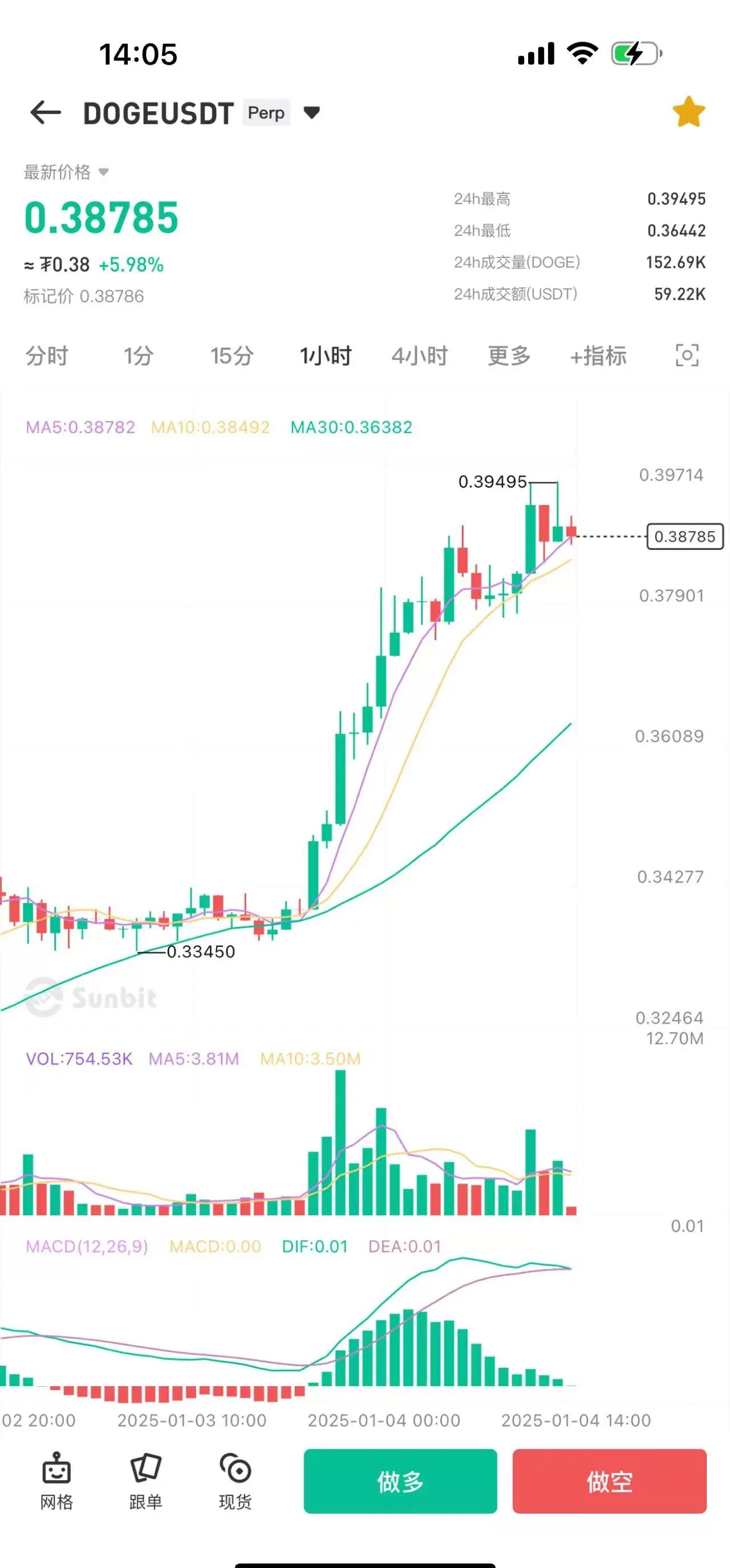Screen dimensions: 730x1568
Task: Select the 1分 interval
Action: tap(138, 356)
